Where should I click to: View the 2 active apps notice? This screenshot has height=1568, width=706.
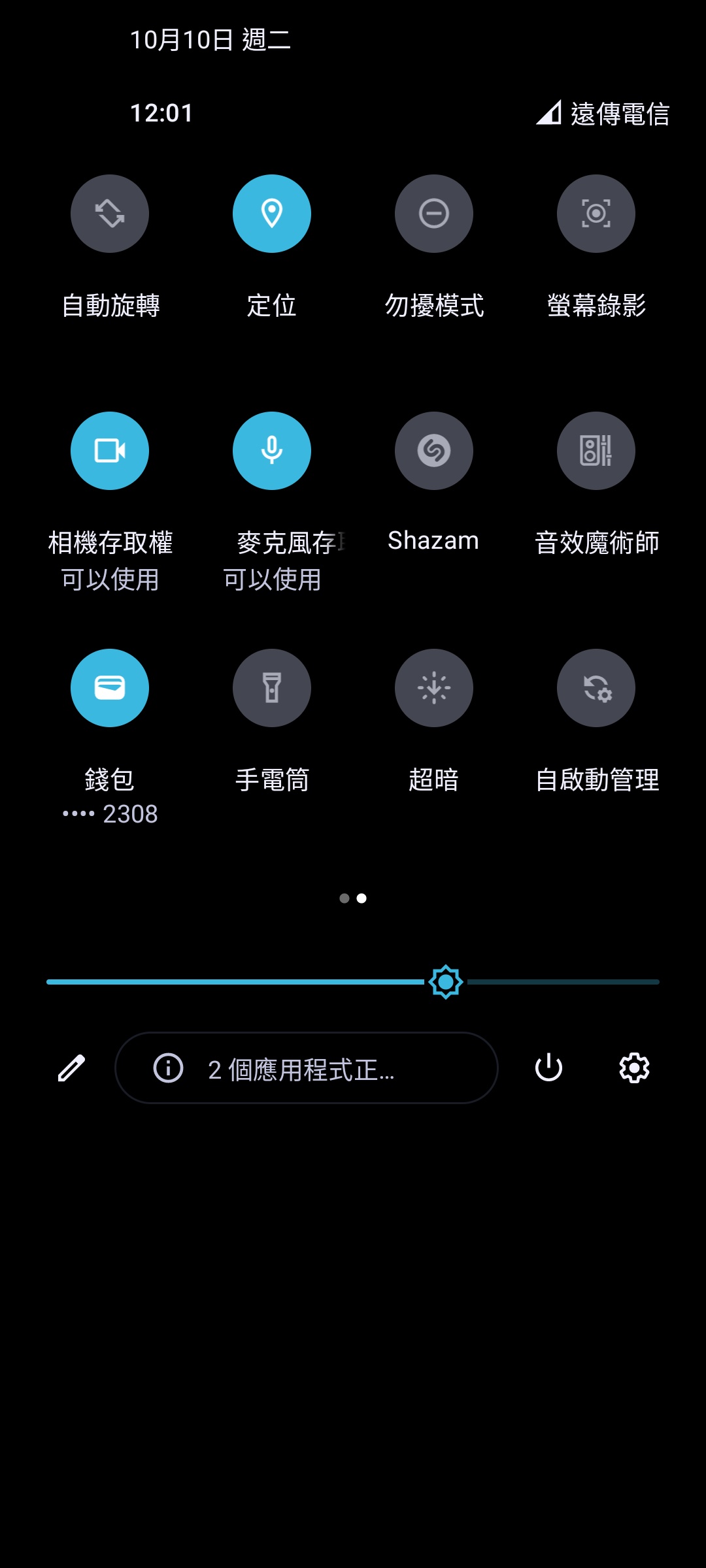306,1068
